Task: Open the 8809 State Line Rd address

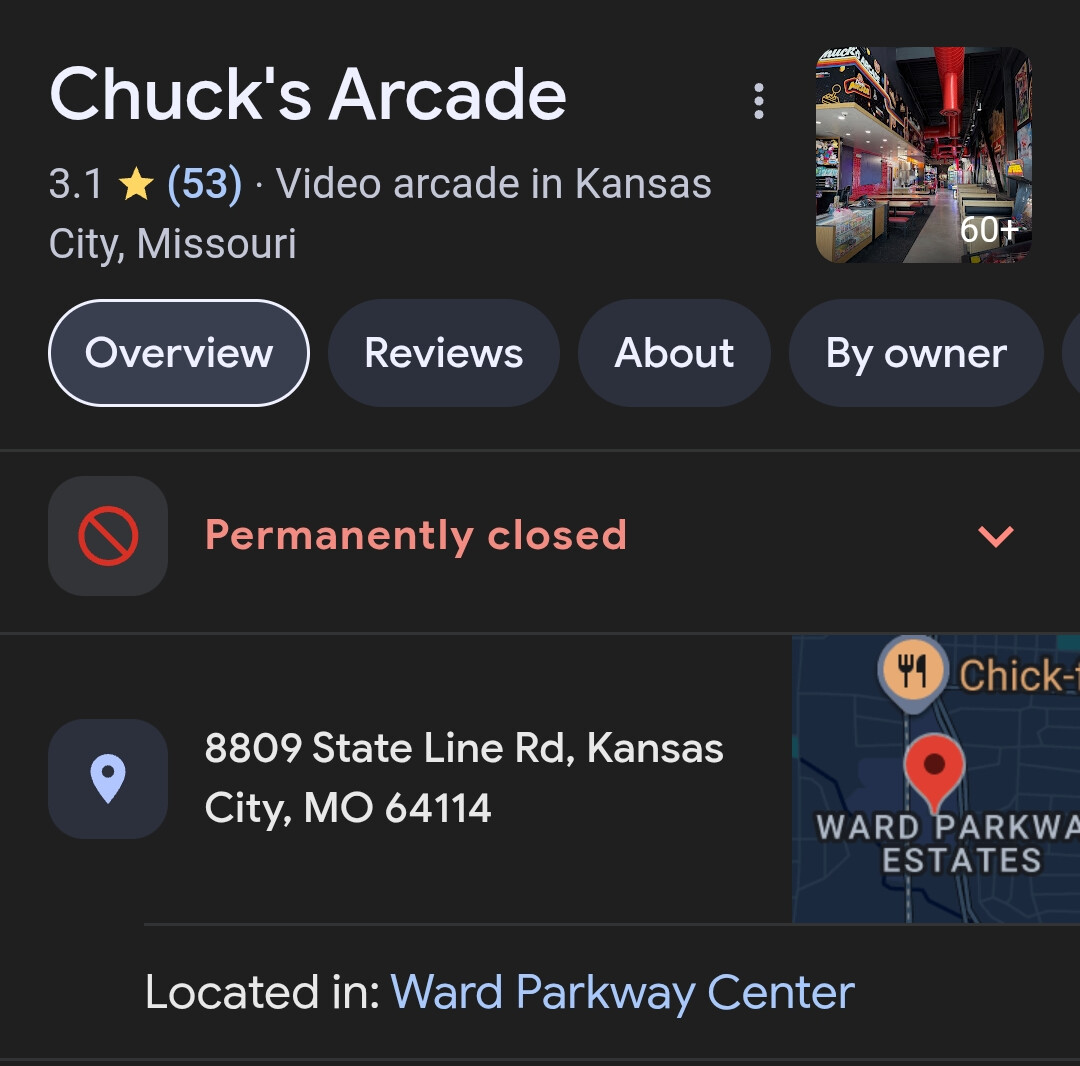Action: coord(463,778)
